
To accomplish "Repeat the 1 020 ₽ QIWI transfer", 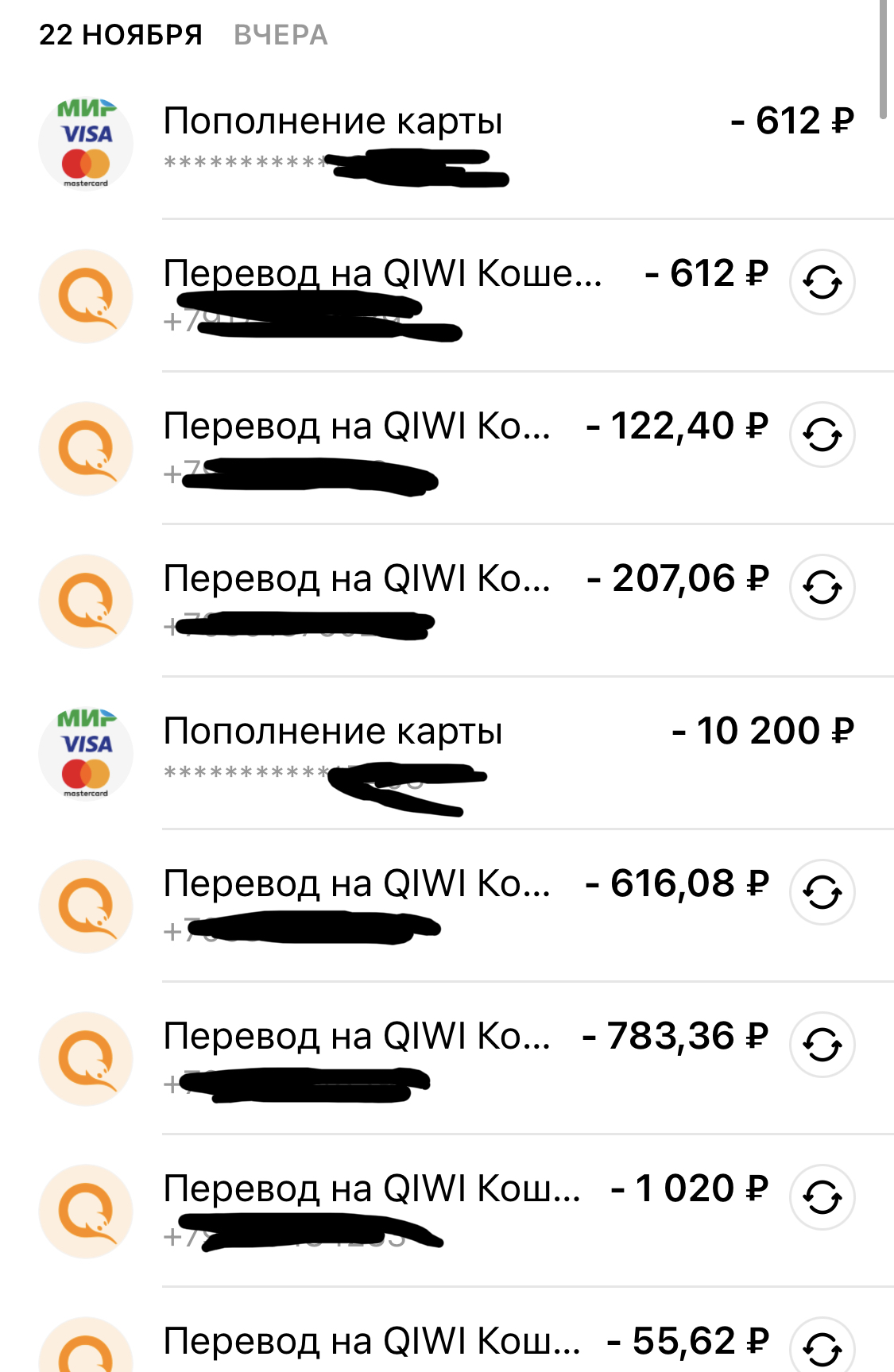I will coord(822,1197).
